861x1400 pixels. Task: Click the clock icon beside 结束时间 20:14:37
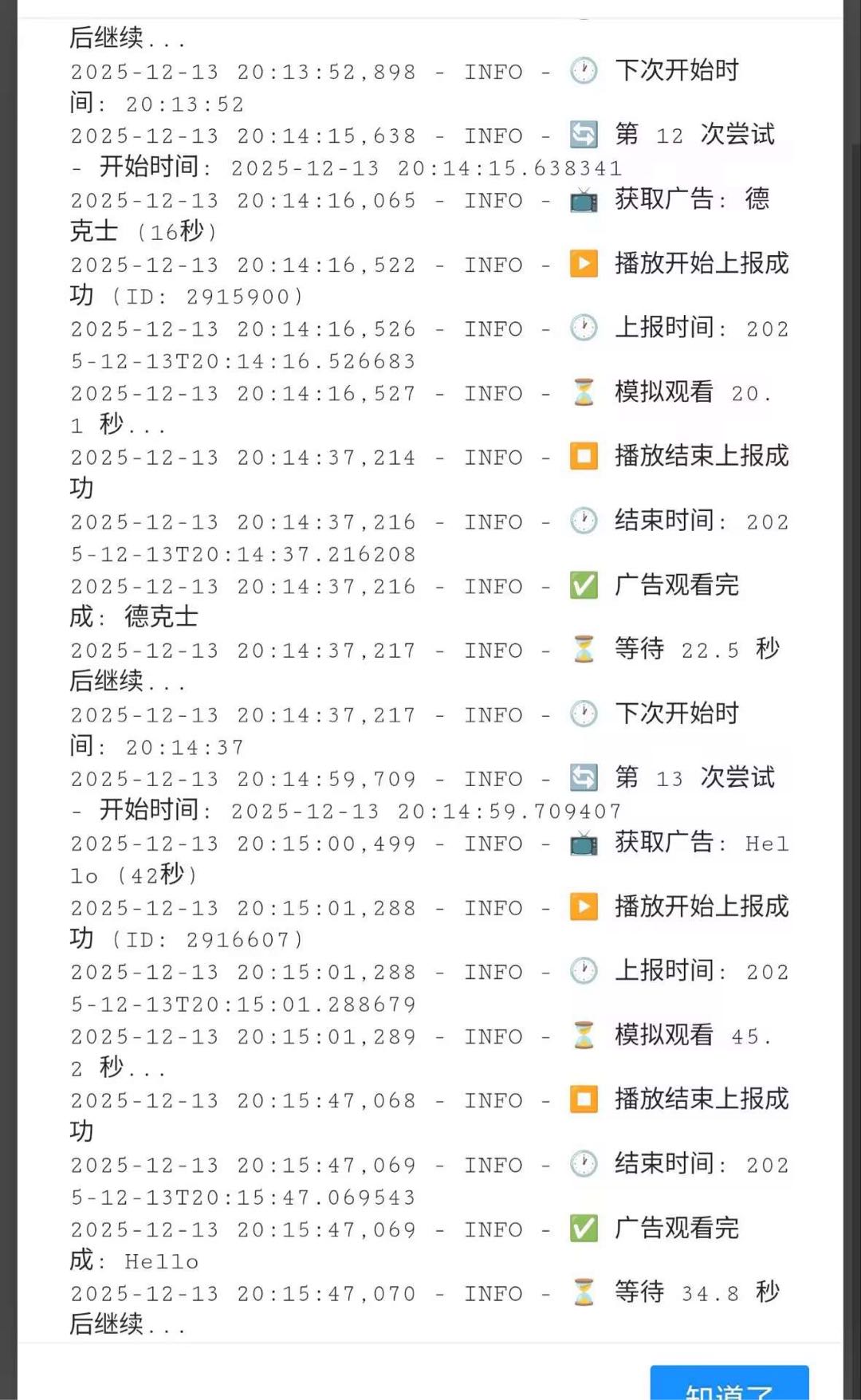pos(583,521)
